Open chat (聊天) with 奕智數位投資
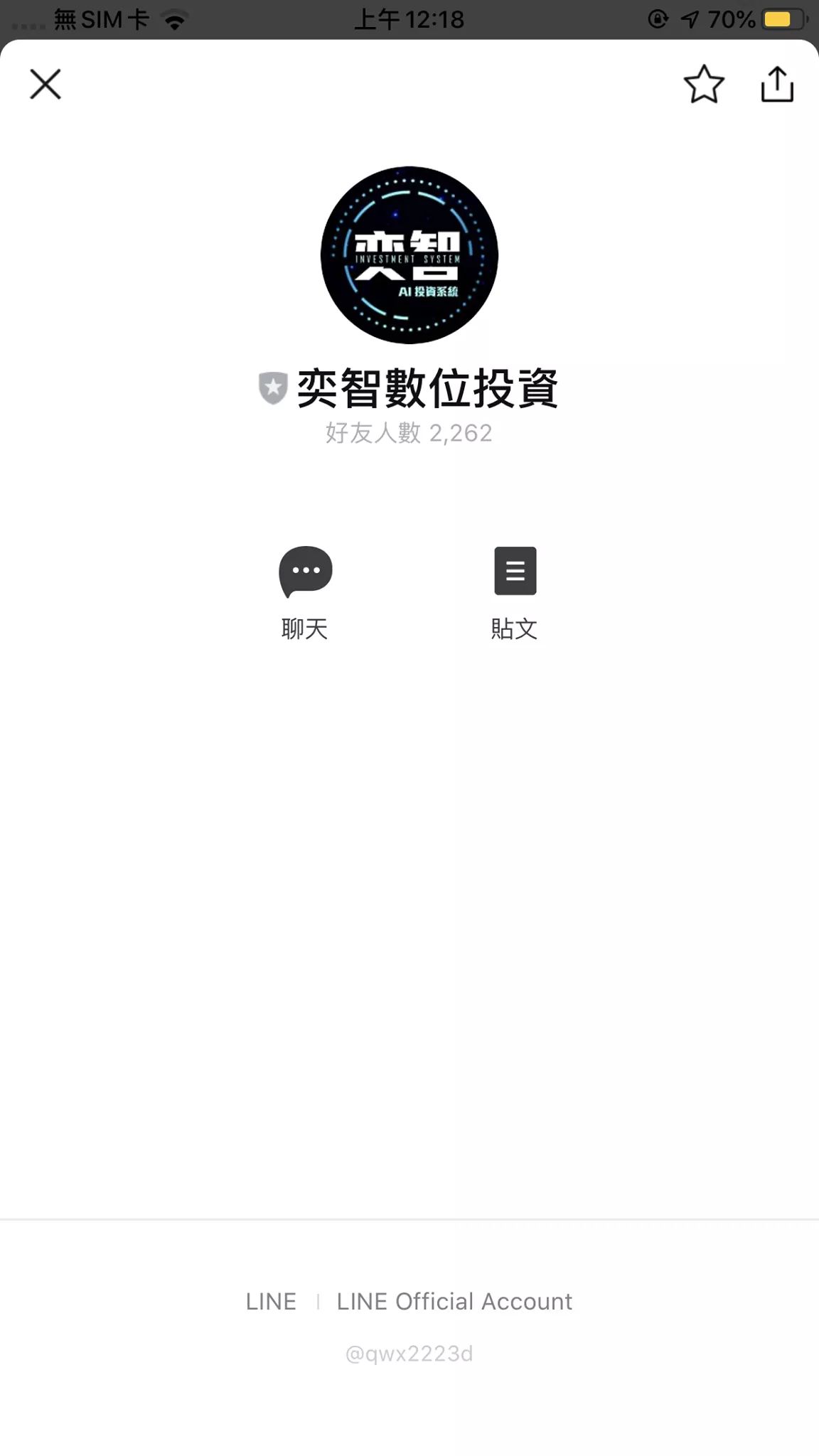The image size is (819, 1456). click(x=305, y=591)
